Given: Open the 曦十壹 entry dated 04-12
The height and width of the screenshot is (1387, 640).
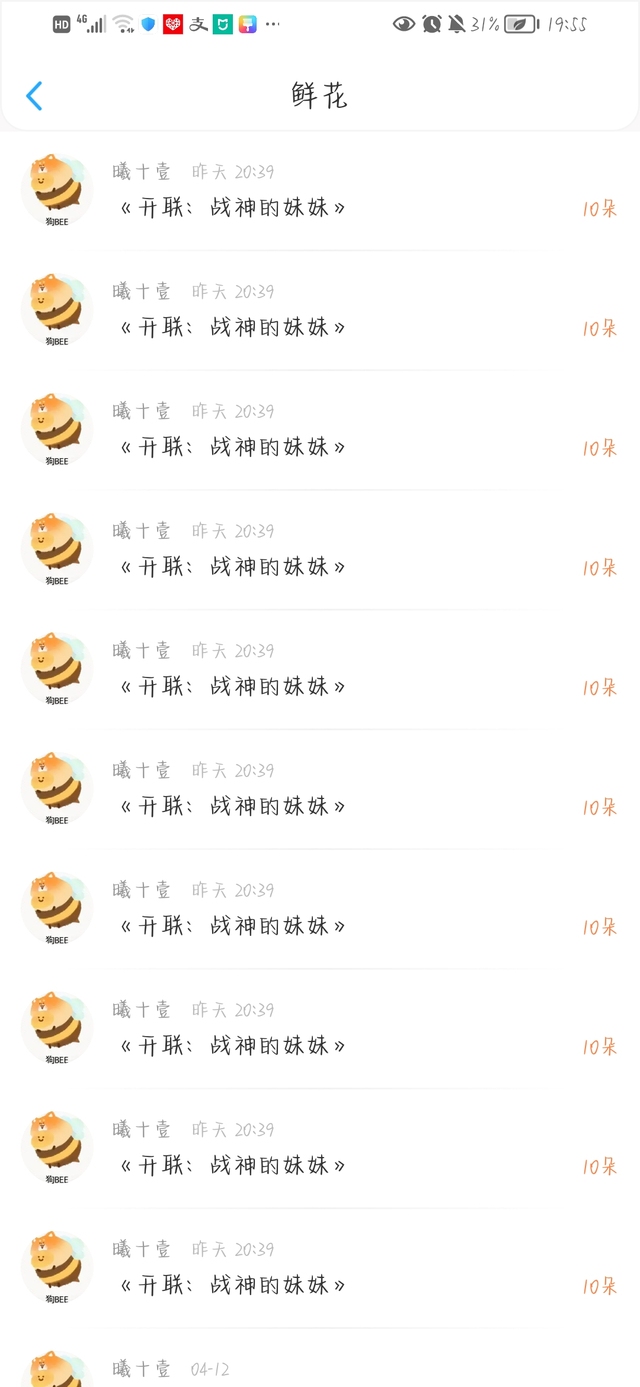Looking at the screenshot, I should point(320,1361).
